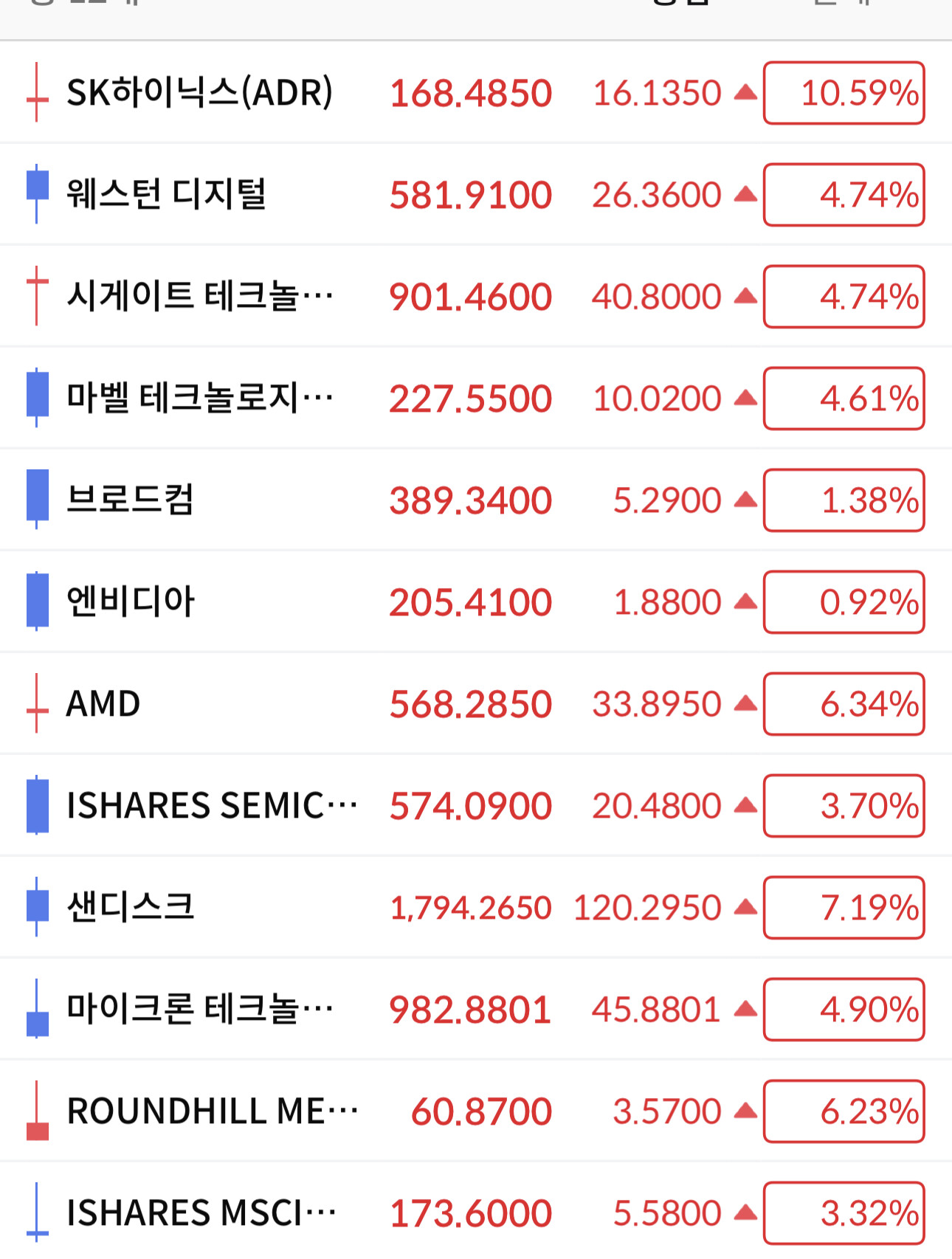View 마벨 테크놀로지 stock details
Viewport: 952px width, 1259px height.
click(476, 399)
